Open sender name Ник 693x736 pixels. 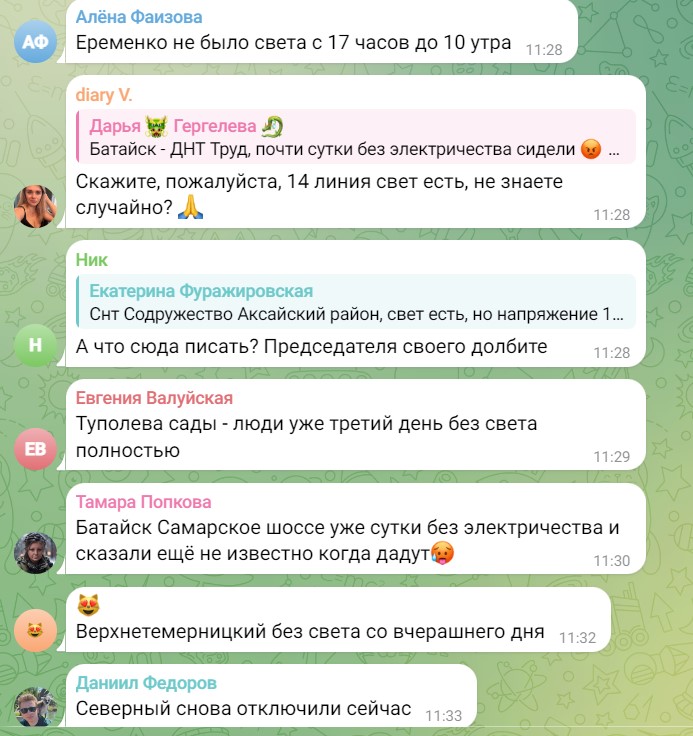point(91,260)
